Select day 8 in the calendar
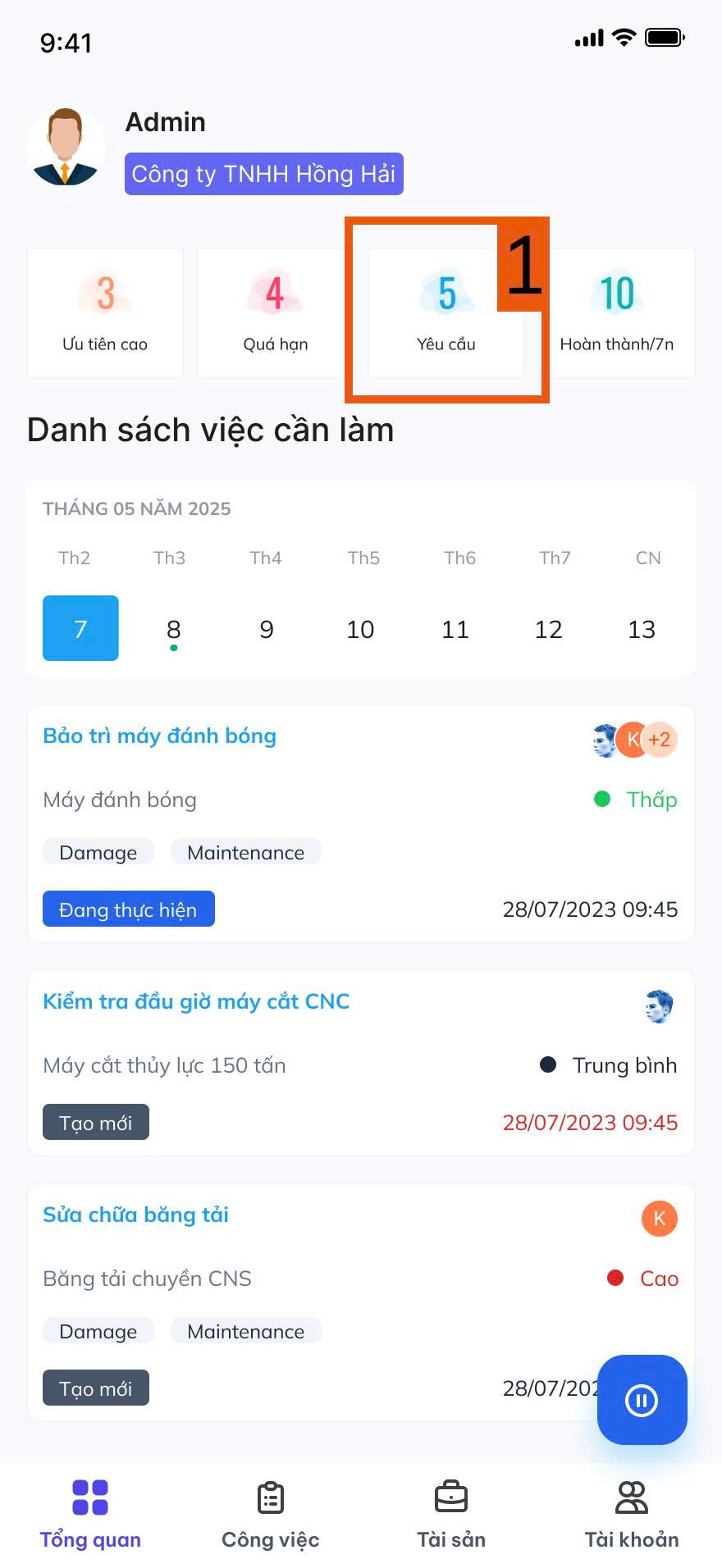The height and width of the screenshot is (1568, 722). [173, 629]
